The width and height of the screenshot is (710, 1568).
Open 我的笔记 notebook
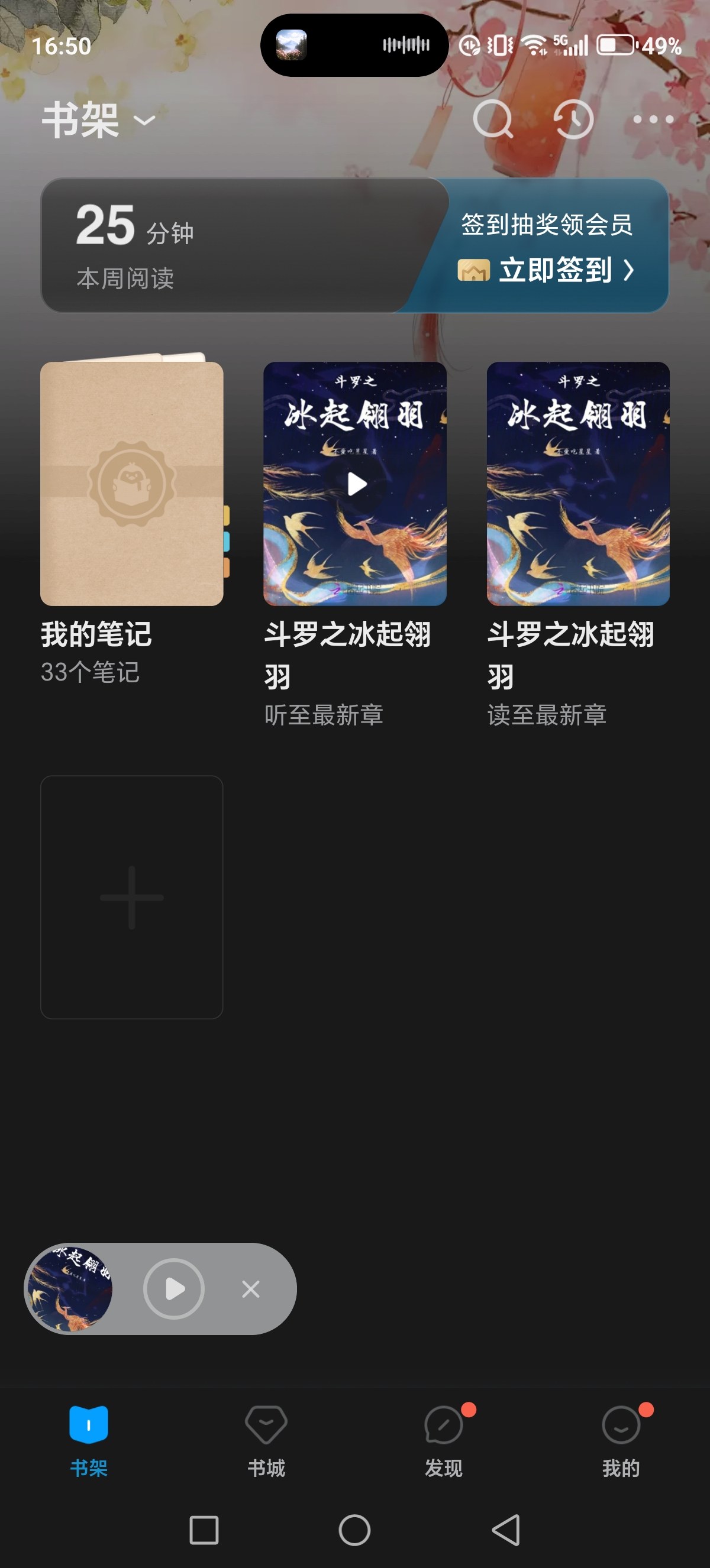[x=131, y=484]
